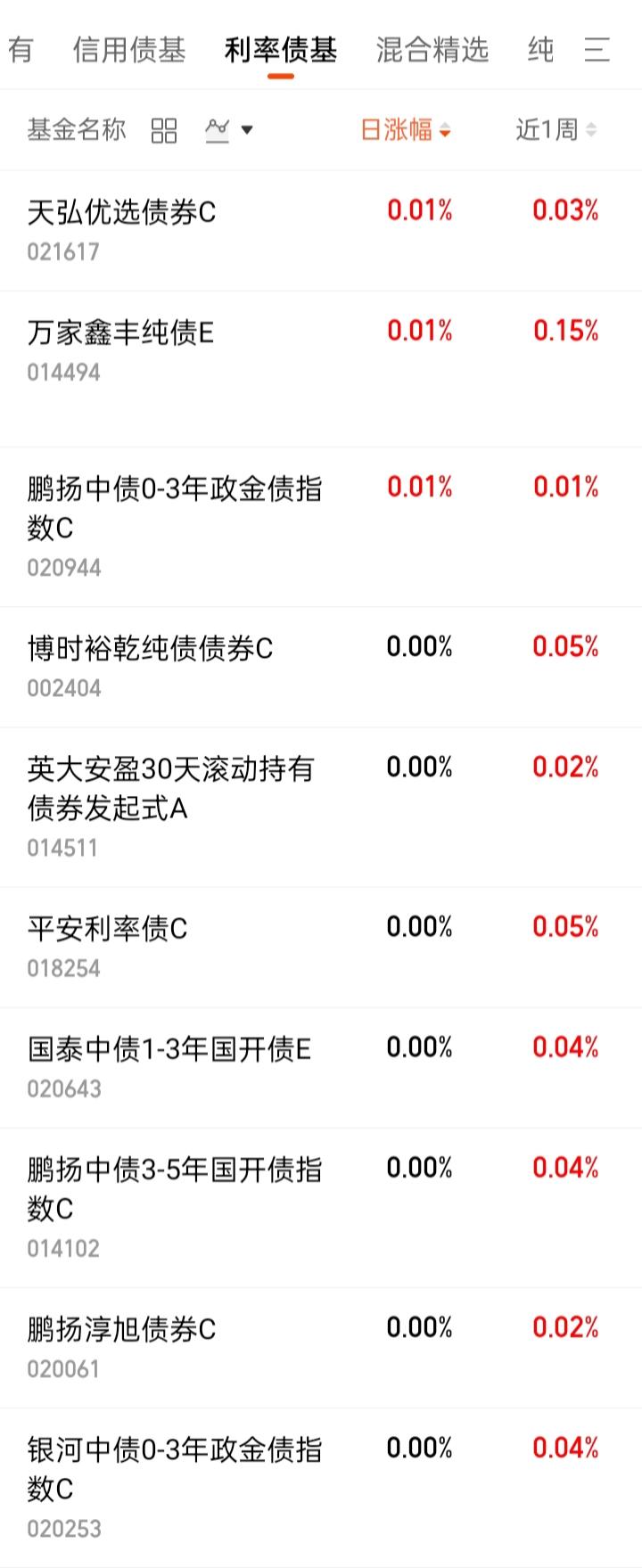Viewport: 642px width, 1568px height.
Task: Sort funds by 近1周
Action: (556, 130)
